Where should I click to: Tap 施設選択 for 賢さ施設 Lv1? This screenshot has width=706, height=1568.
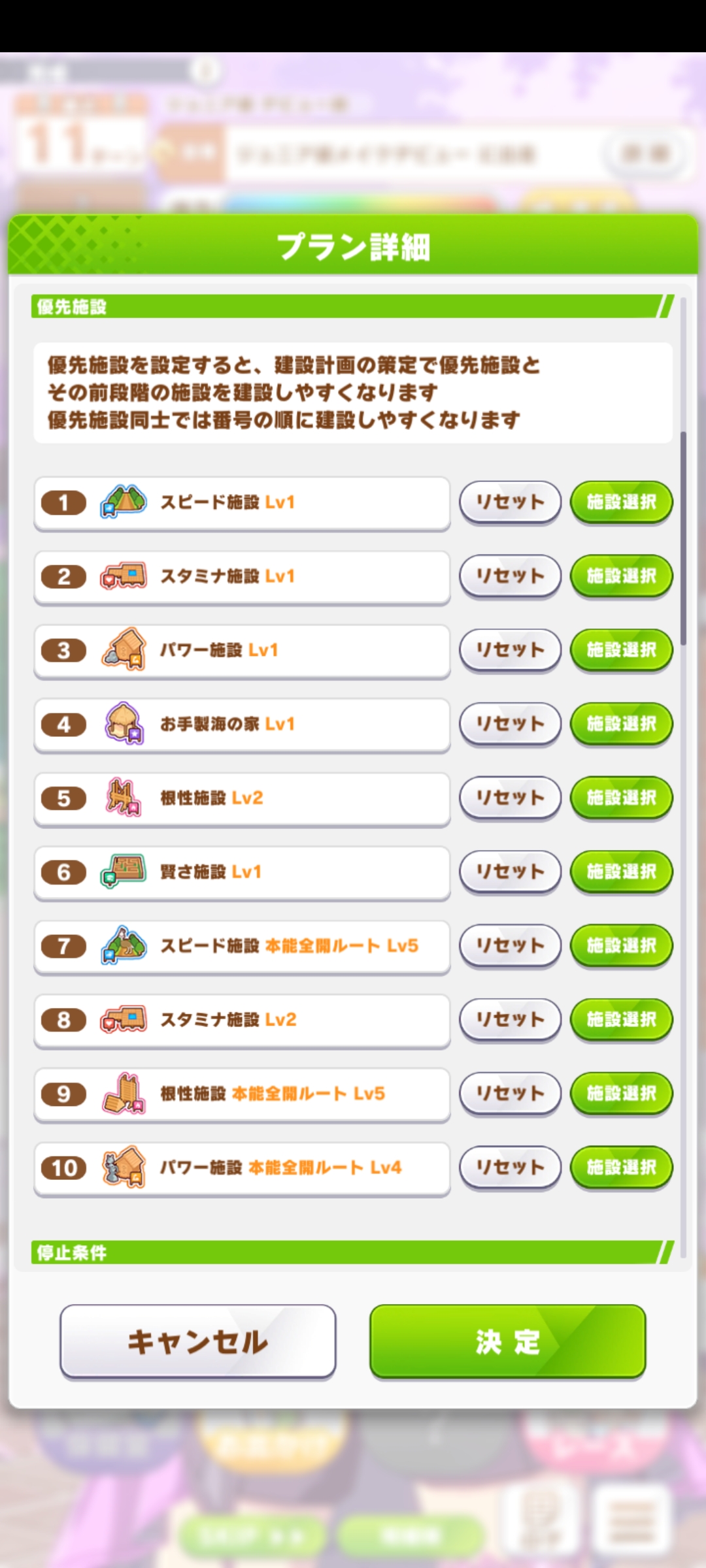tap(621, 872)
